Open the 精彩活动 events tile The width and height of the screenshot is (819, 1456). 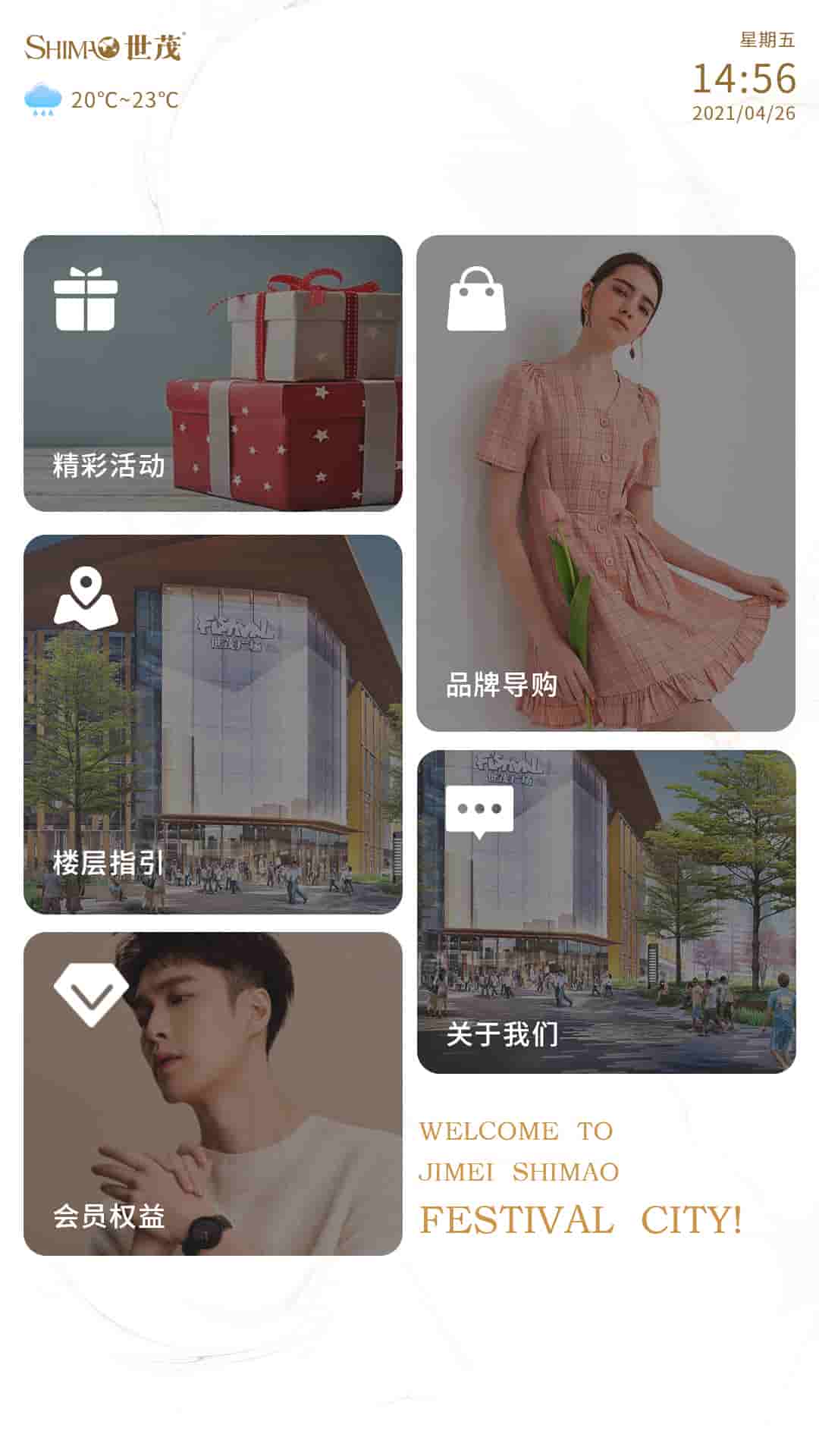213,373
